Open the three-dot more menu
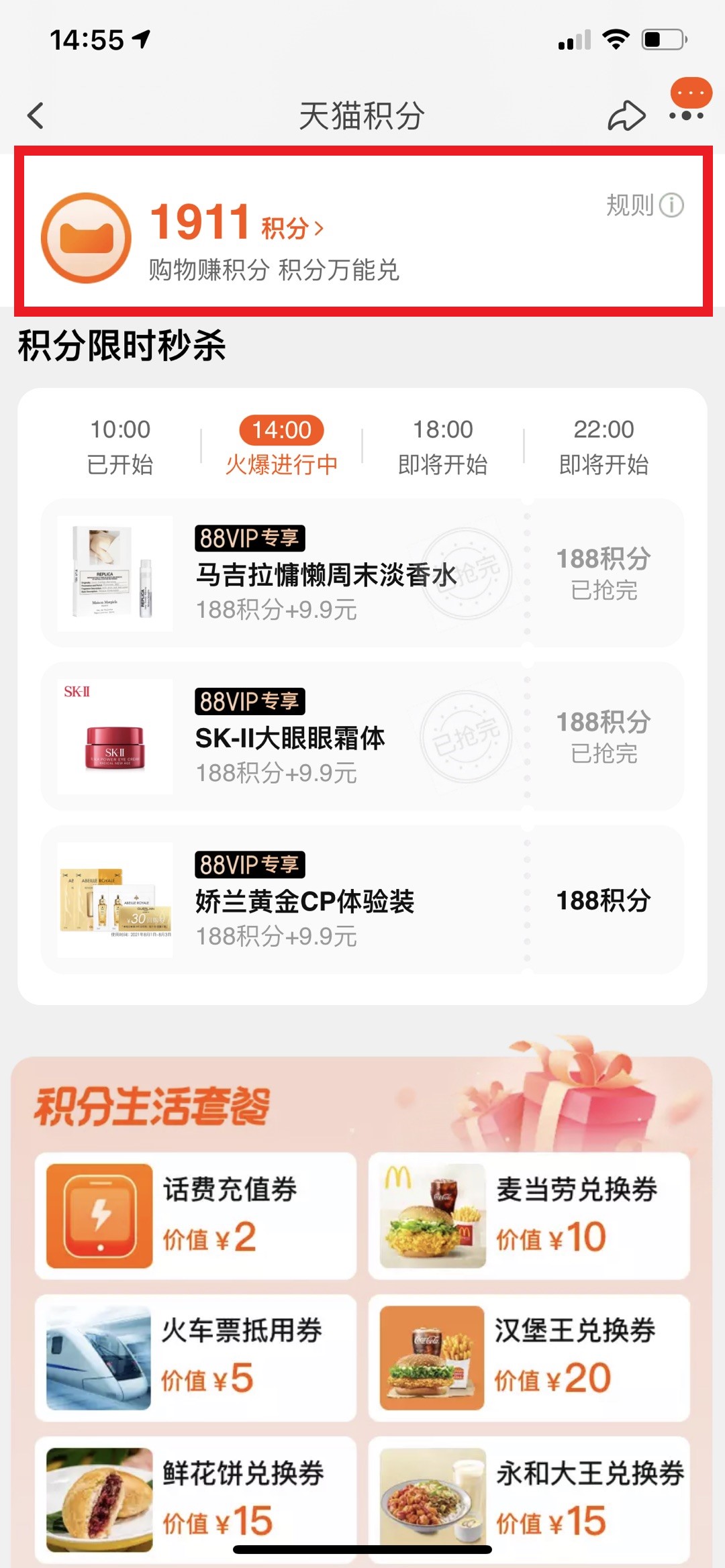This screenshot has height=1568, width=725. 687,115
